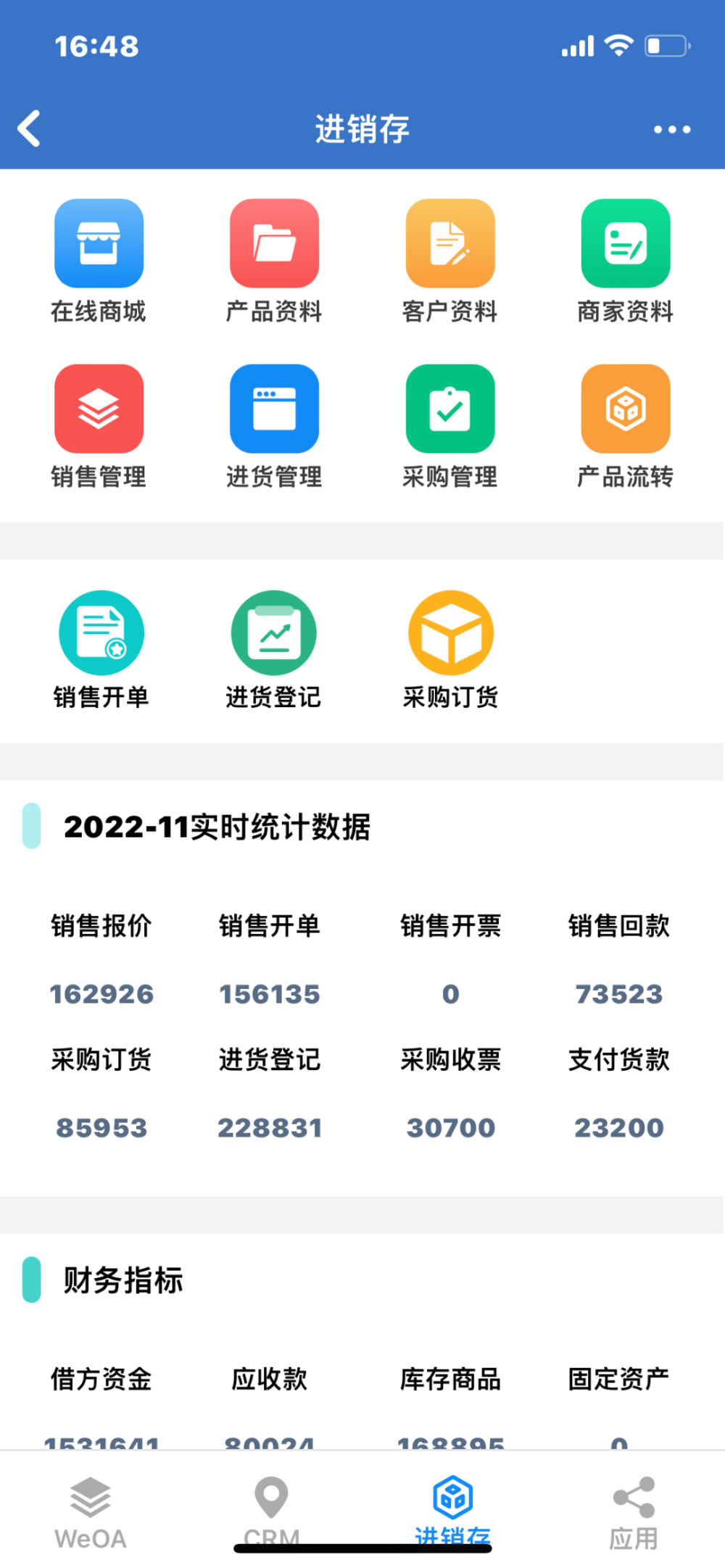The height and width of the screenshot is (1568, 725).
Task: Switch to the 应用 apps tab
Action: tap(634, 1512)
